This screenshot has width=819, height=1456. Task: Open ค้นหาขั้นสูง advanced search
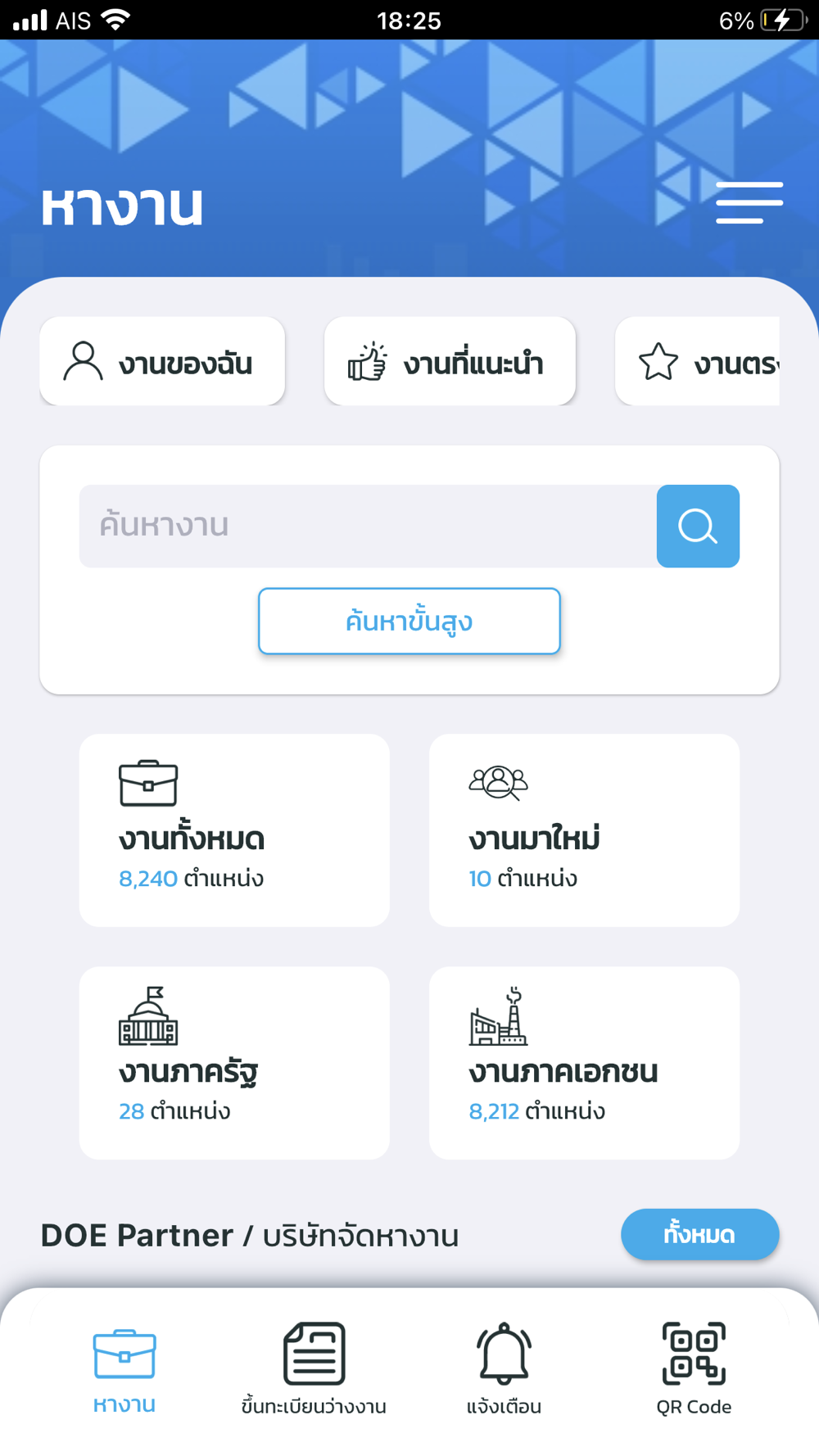point(409,621)
